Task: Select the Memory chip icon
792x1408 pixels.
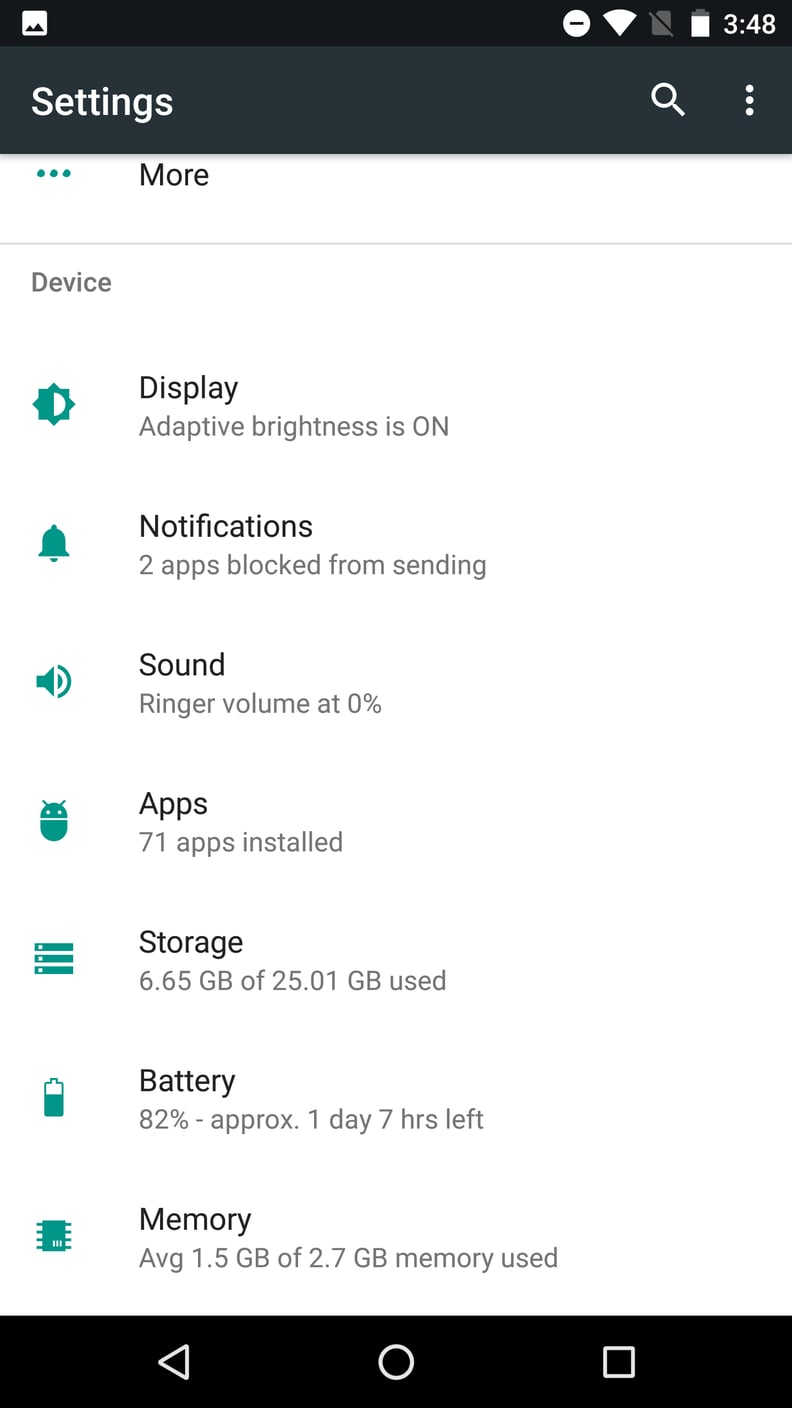Action: click(x=53, y=1235)
